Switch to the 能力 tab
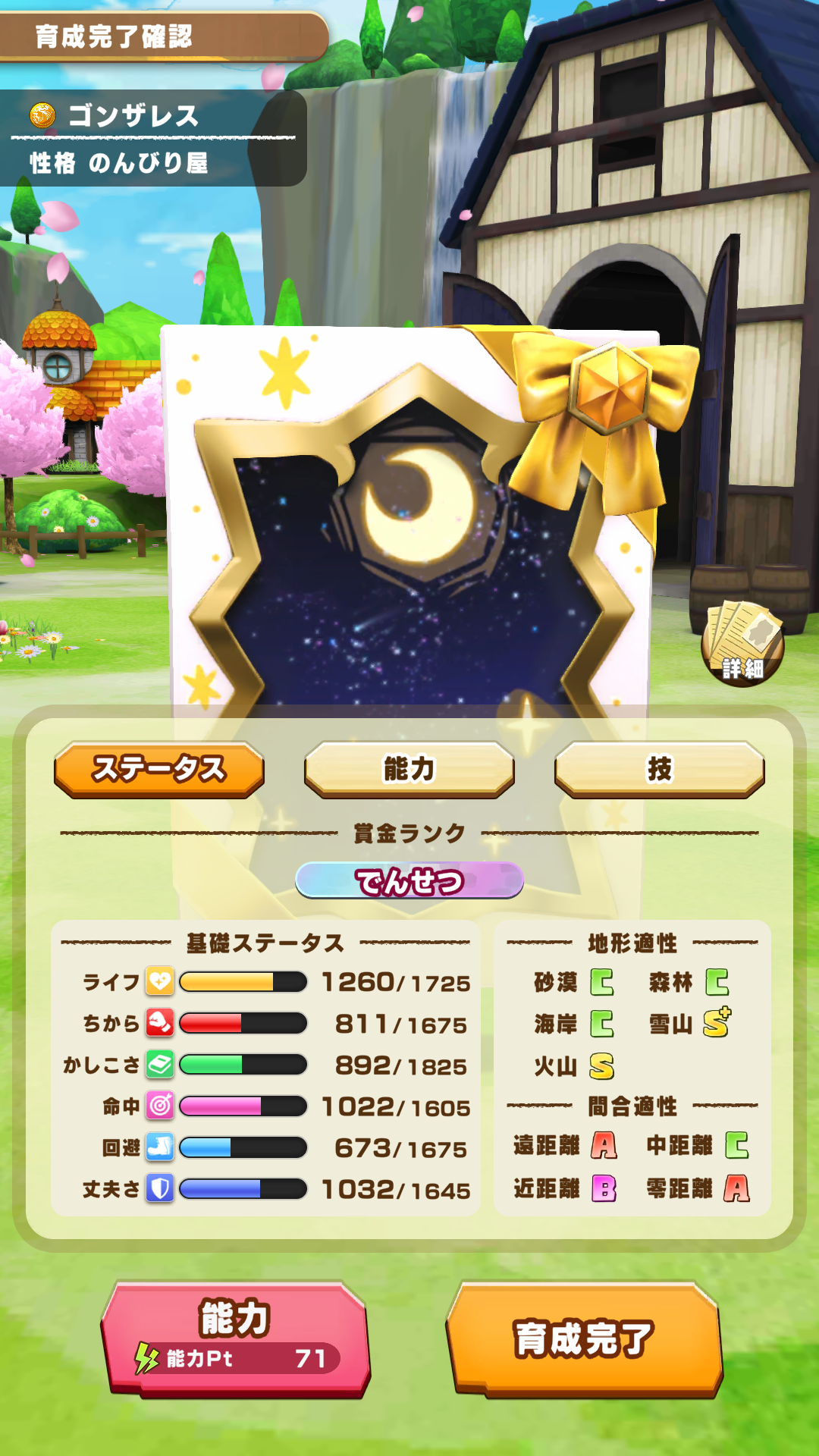 coord(409,769)
